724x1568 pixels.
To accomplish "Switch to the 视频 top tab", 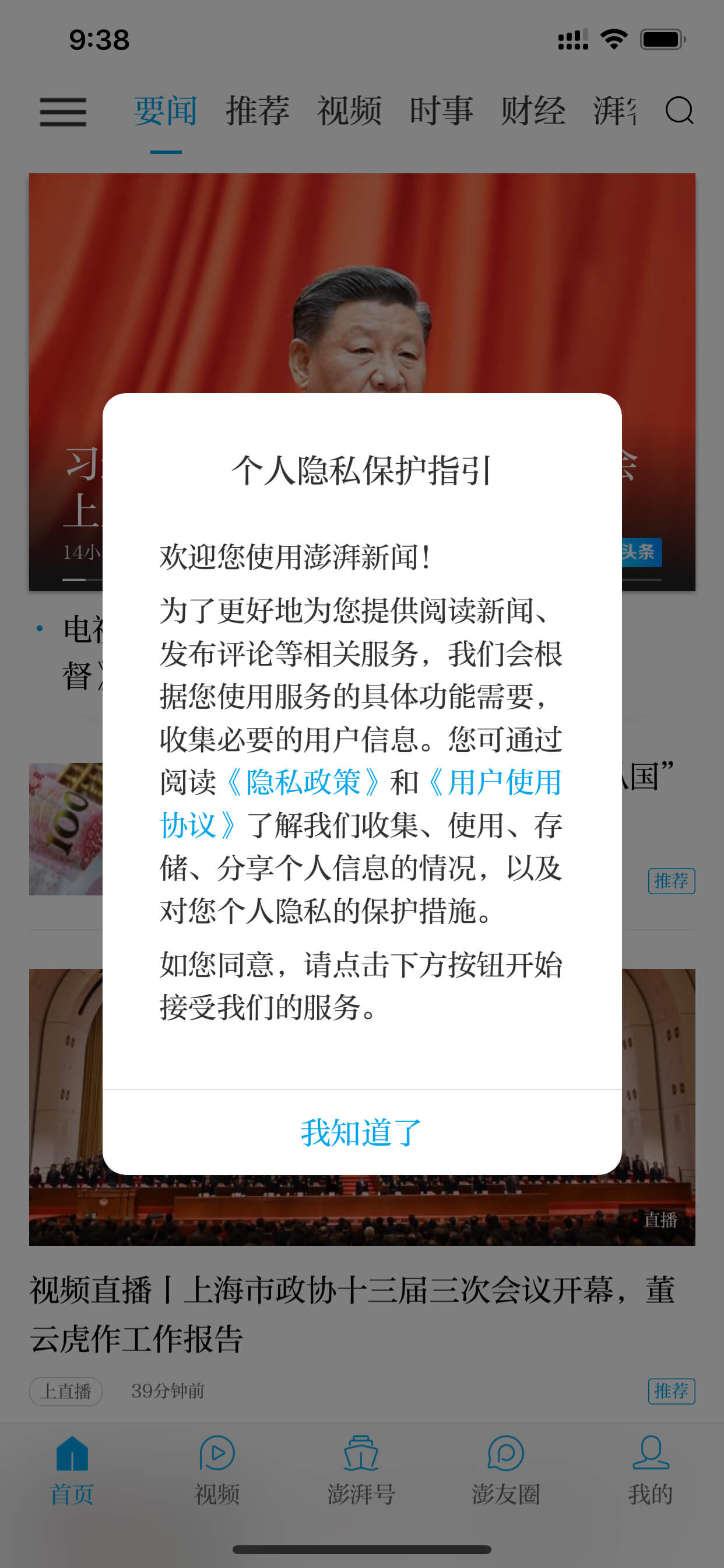I will click(x=349, y=111).
